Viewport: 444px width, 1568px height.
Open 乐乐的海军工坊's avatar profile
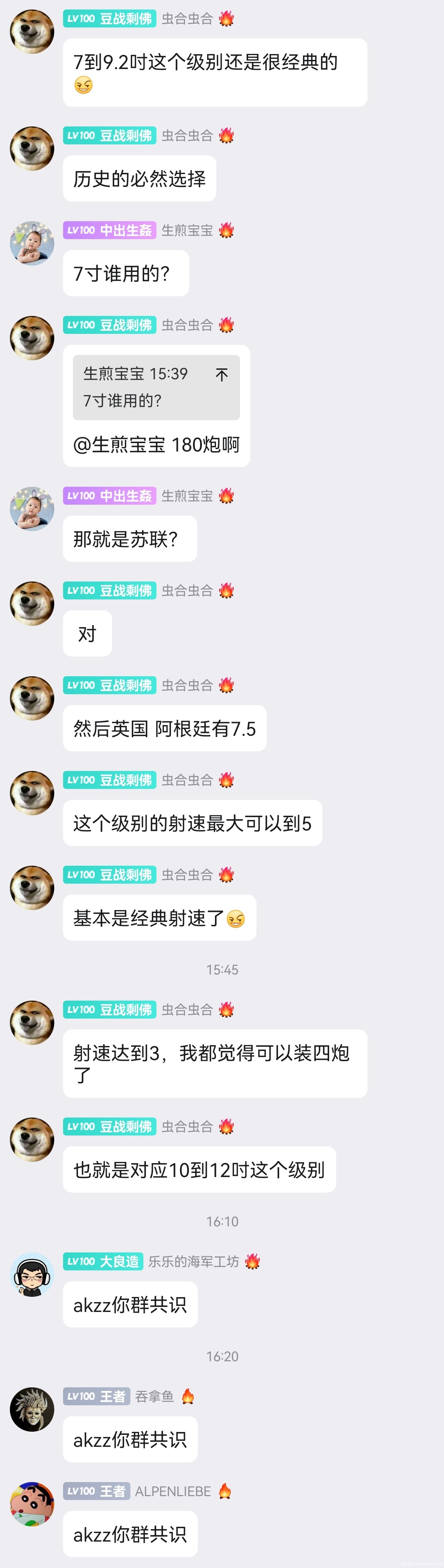32,1275
